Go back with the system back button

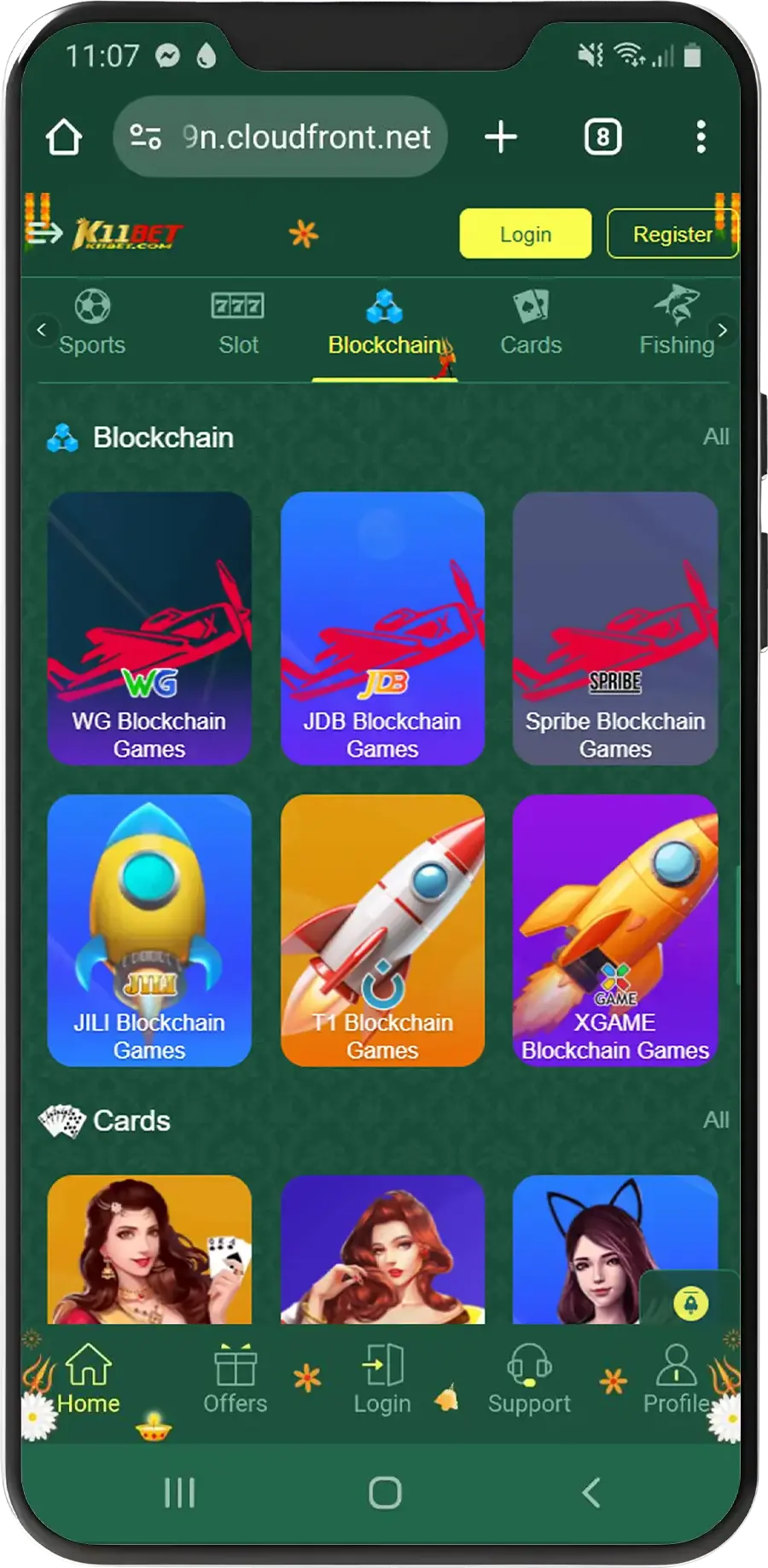click(x=591, y=1493)
